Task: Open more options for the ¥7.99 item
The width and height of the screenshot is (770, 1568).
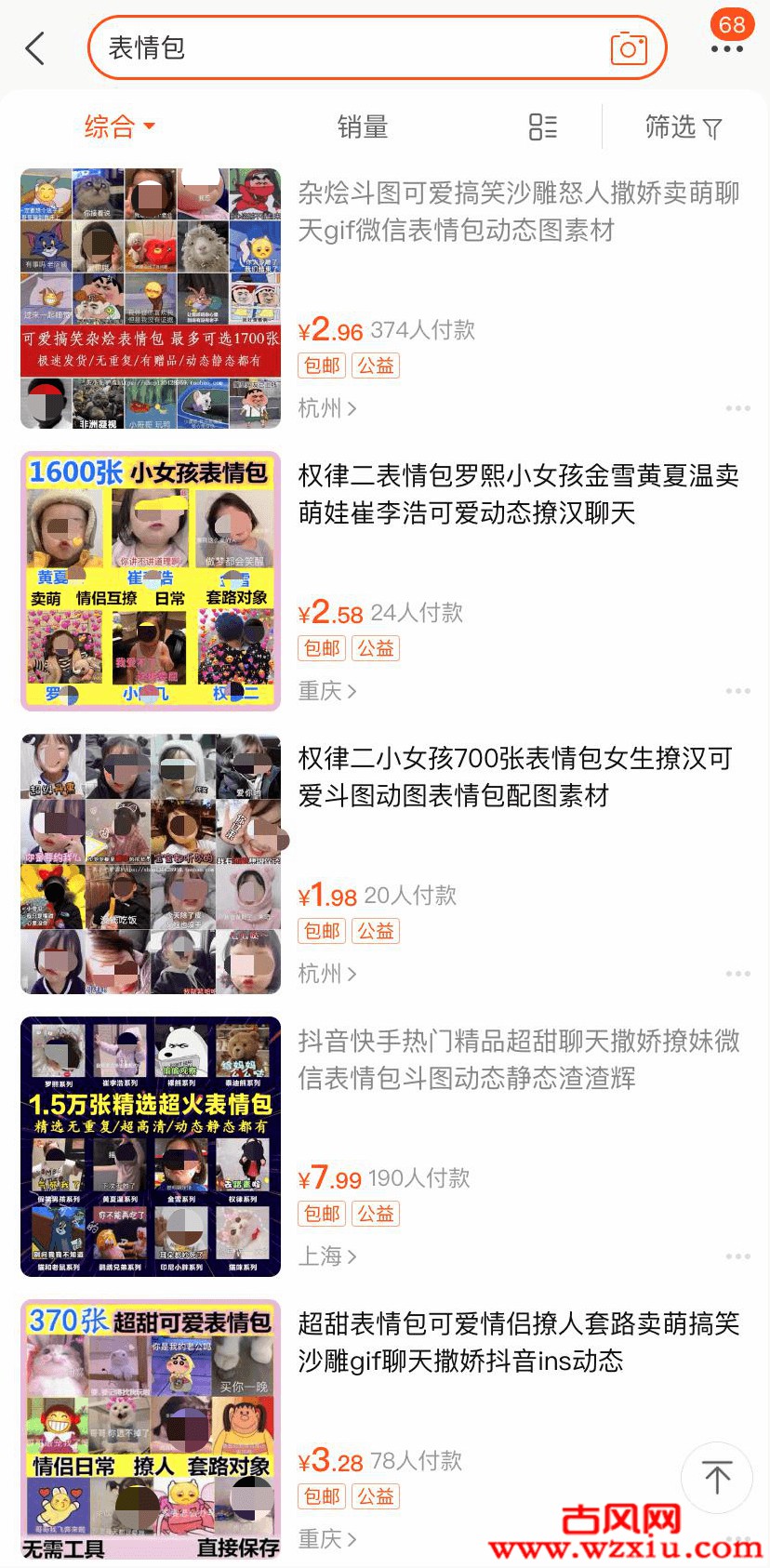Action: pos(737,1256)
